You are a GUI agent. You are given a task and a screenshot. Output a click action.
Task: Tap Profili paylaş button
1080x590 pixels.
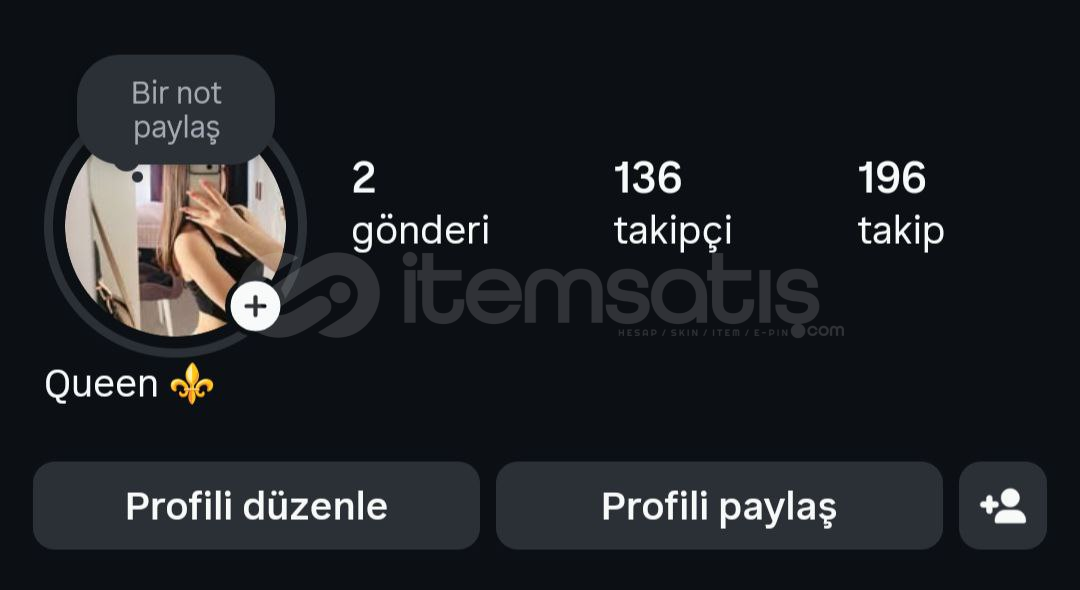point(719,506)
